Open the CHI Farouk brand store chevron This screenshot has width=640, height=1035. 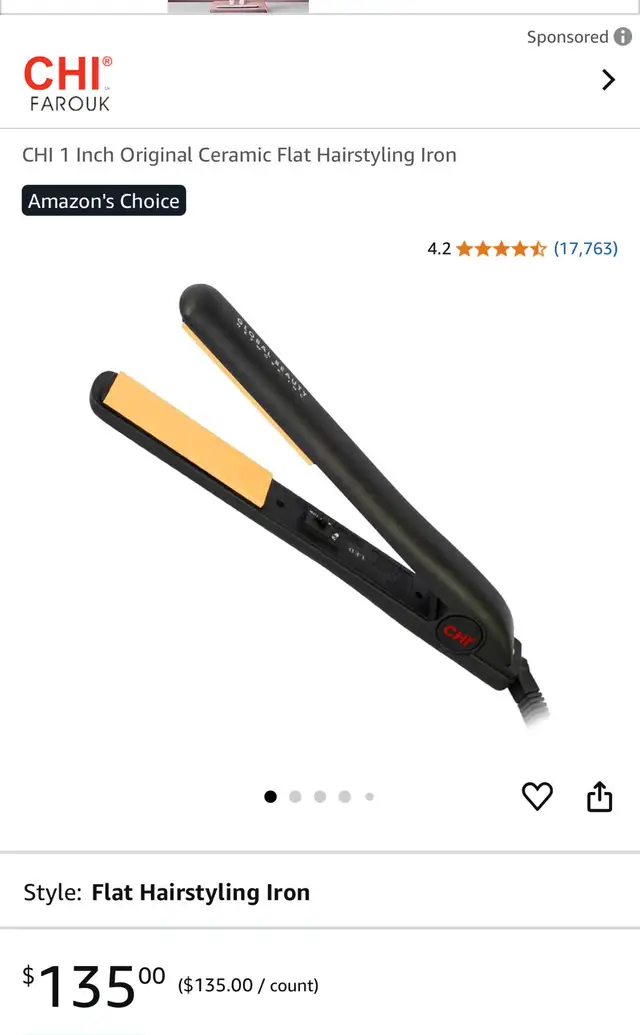tap(608, 80)
